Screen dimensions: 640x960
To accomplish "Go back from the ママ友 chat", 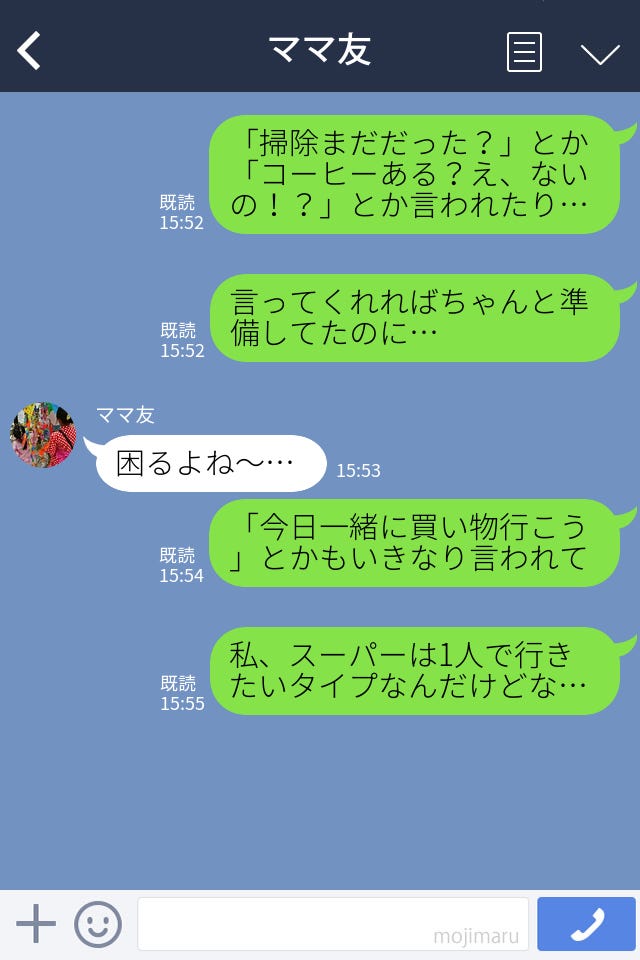I will click(30, 51).
